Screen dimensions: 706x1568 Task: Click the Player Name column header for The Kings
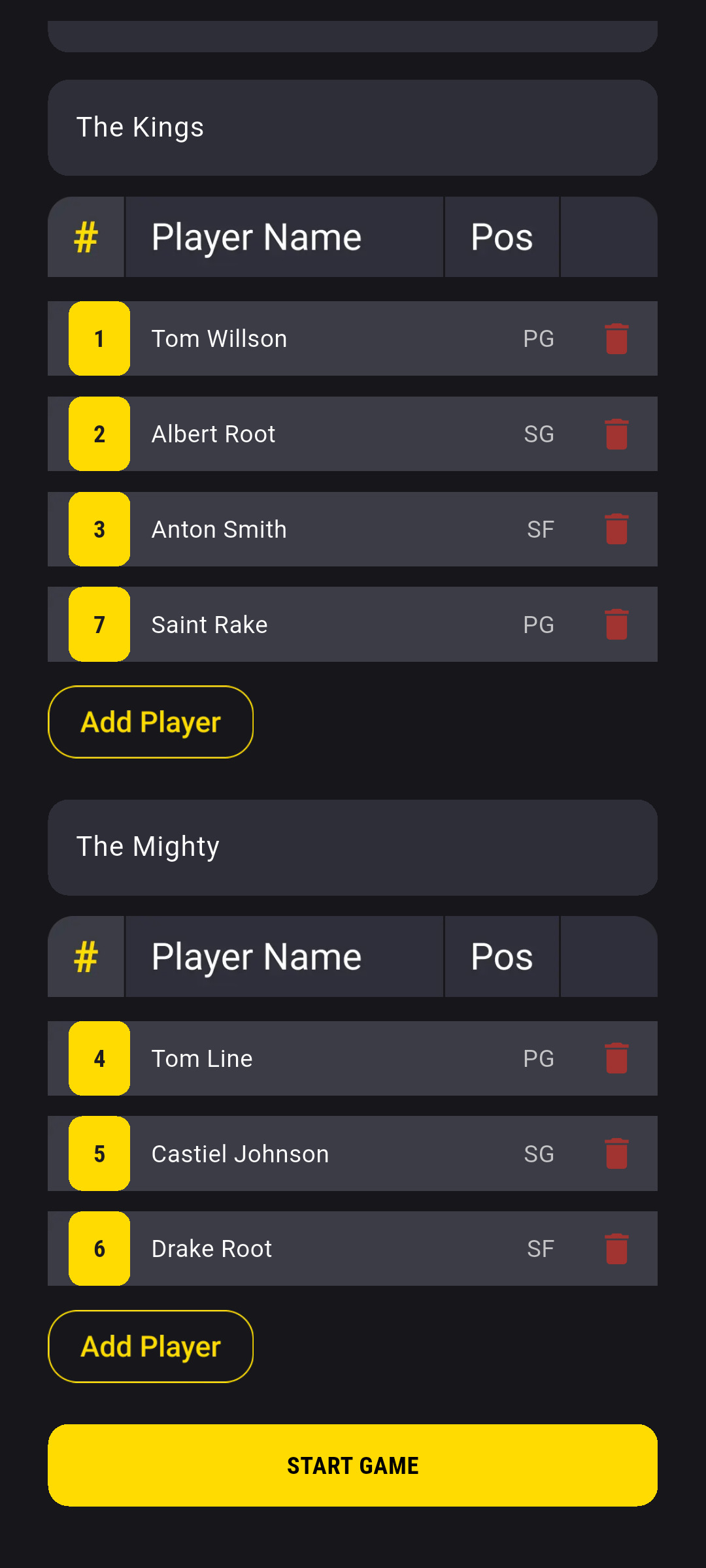[256, 237]
